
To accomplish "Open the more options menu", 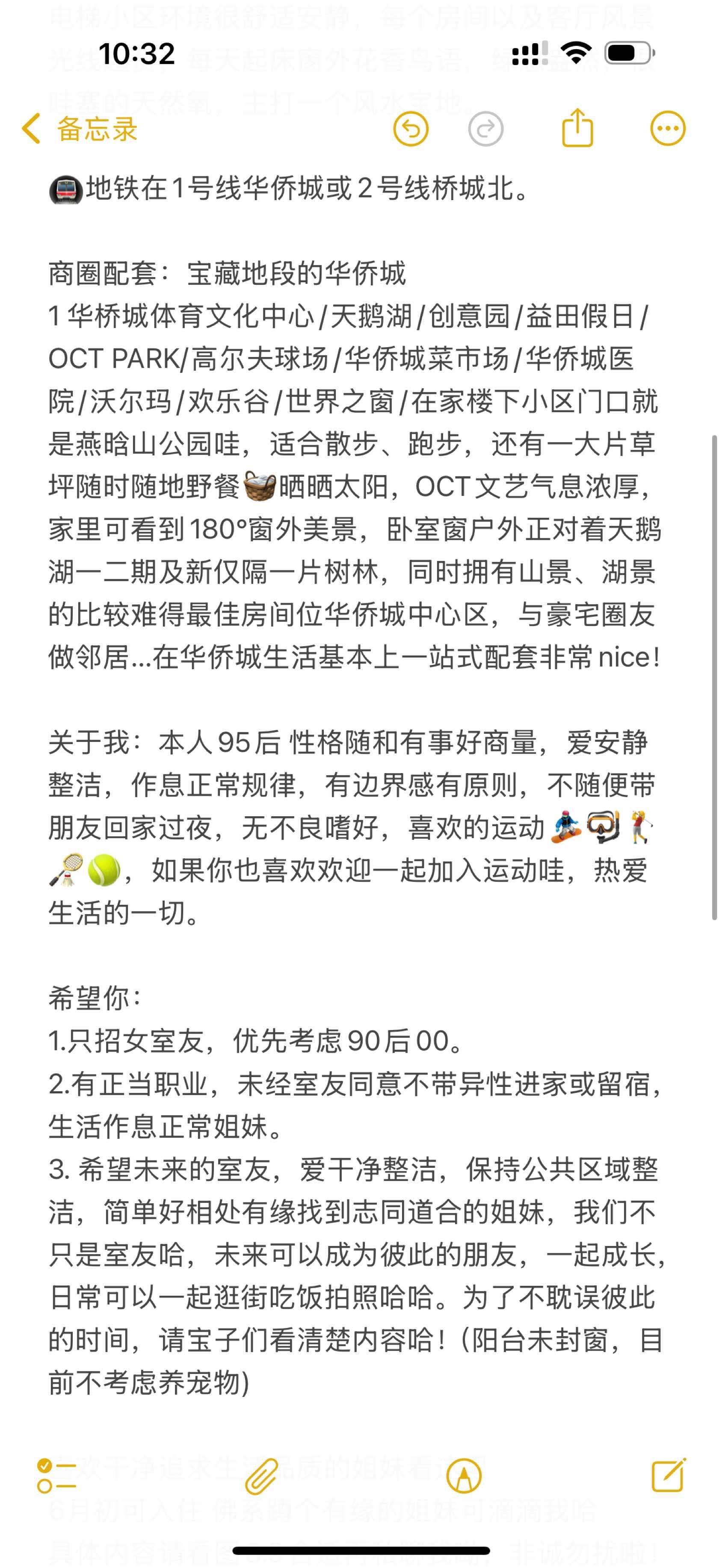I will click(668, 129).
